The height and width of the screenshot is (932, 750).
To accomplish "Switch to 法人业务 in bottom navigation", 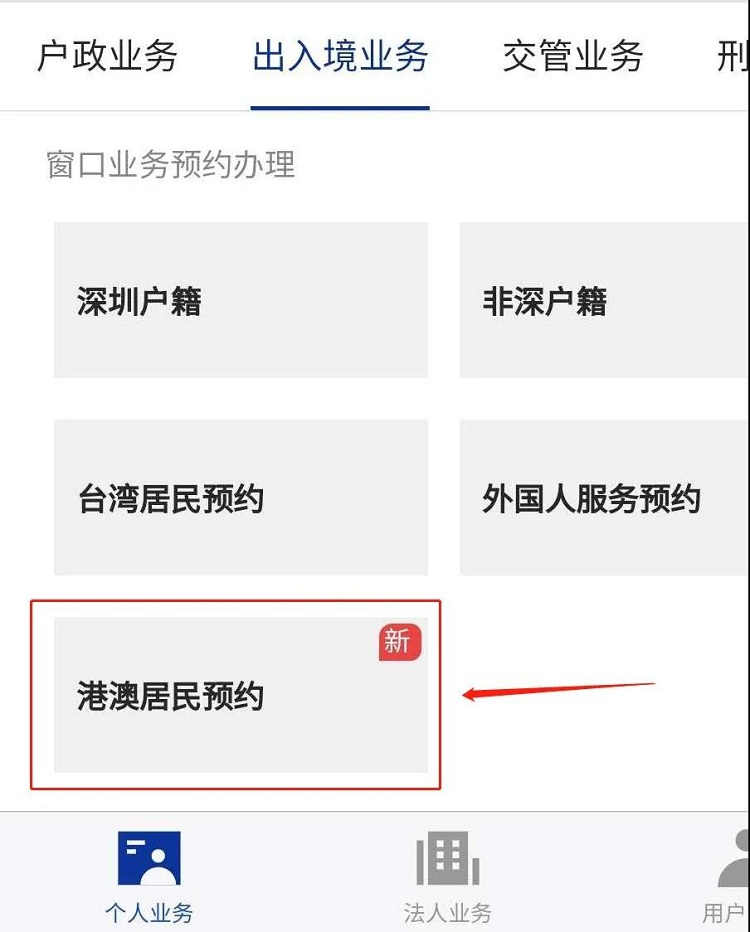I will pyautogui.click(x=447, y=876).
